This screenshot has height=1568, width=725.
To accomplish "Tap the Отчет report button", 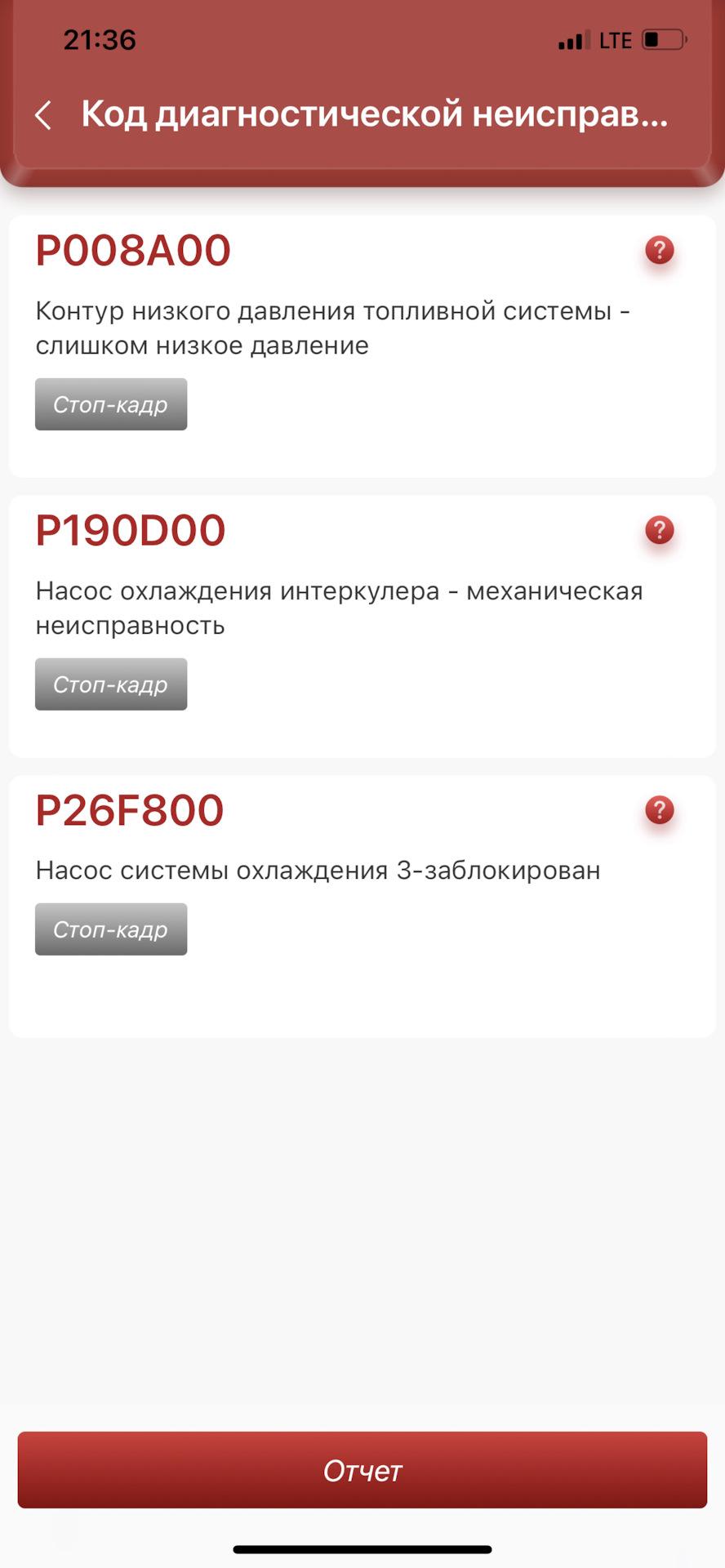I will pos(362,1471).
